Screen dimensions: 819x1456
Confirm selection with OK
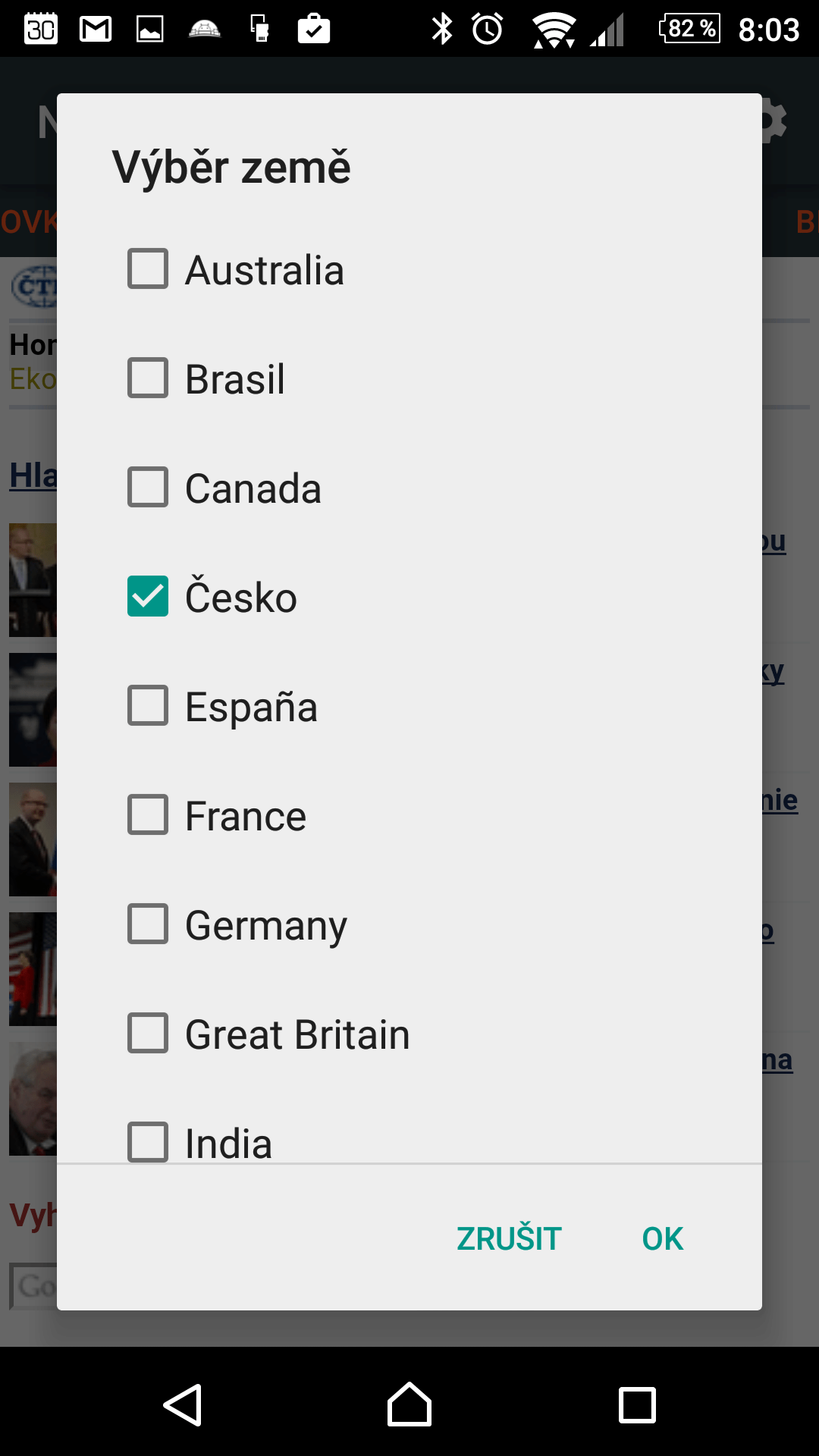[x=662, y=1239]
